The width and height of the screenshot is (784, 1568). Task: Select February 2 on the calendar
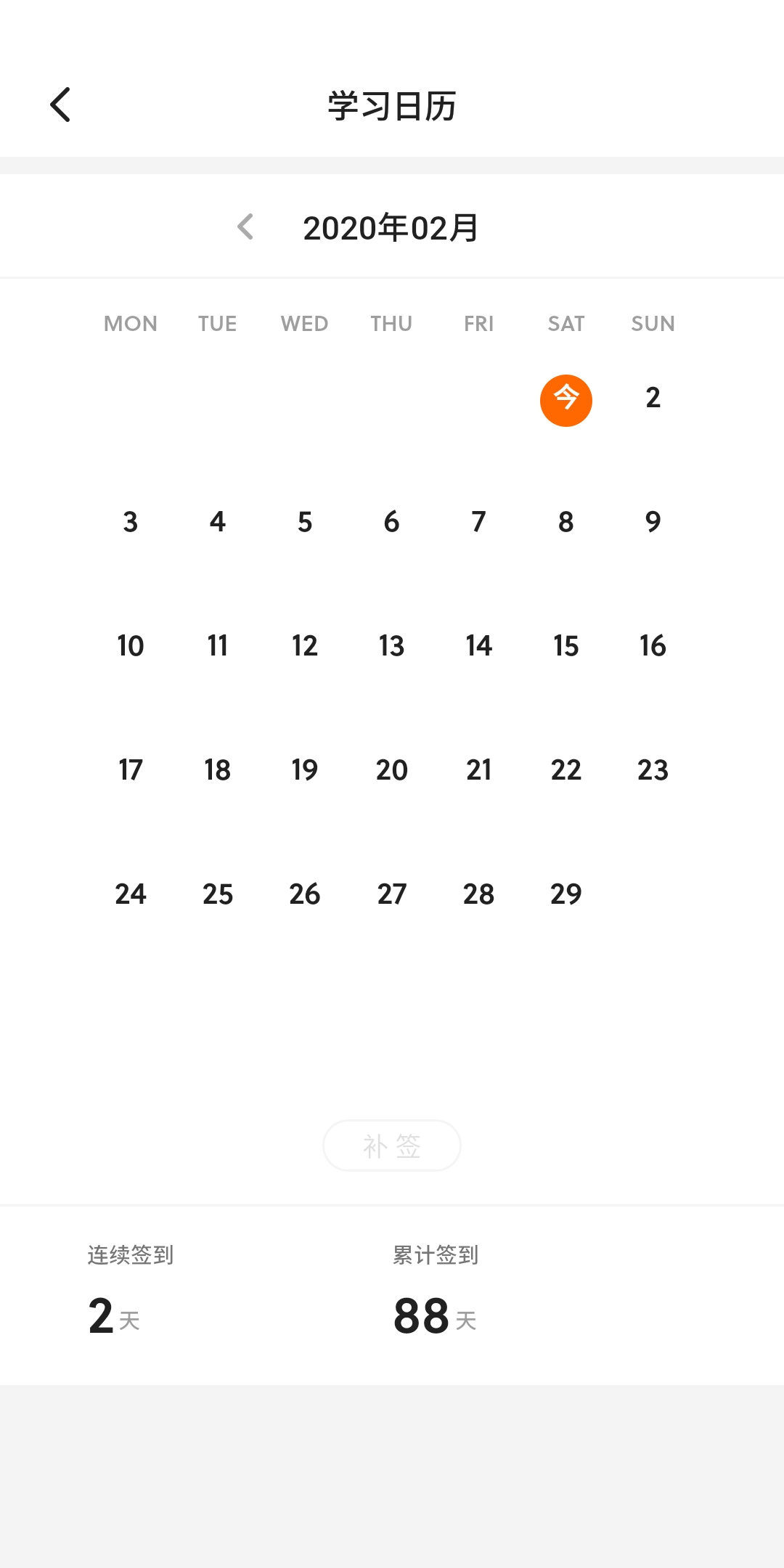[653, 398]
